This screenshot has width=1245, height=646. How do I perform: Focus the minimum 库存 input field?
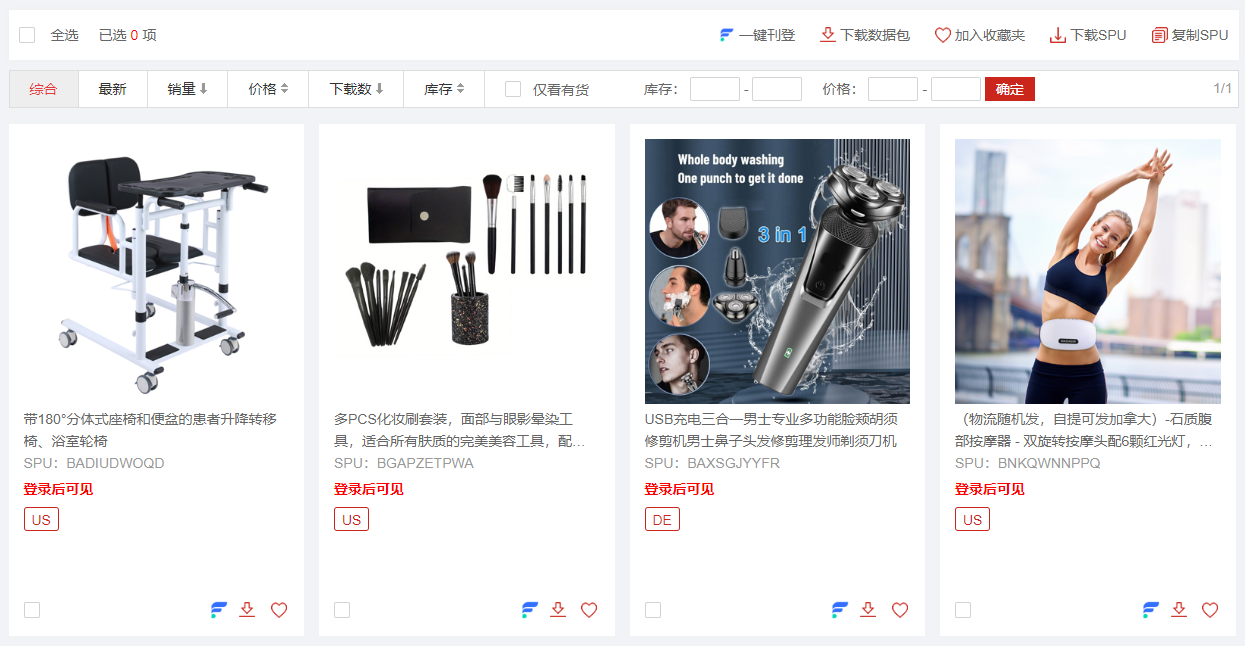pyautogui.click(x=714, y=89)
